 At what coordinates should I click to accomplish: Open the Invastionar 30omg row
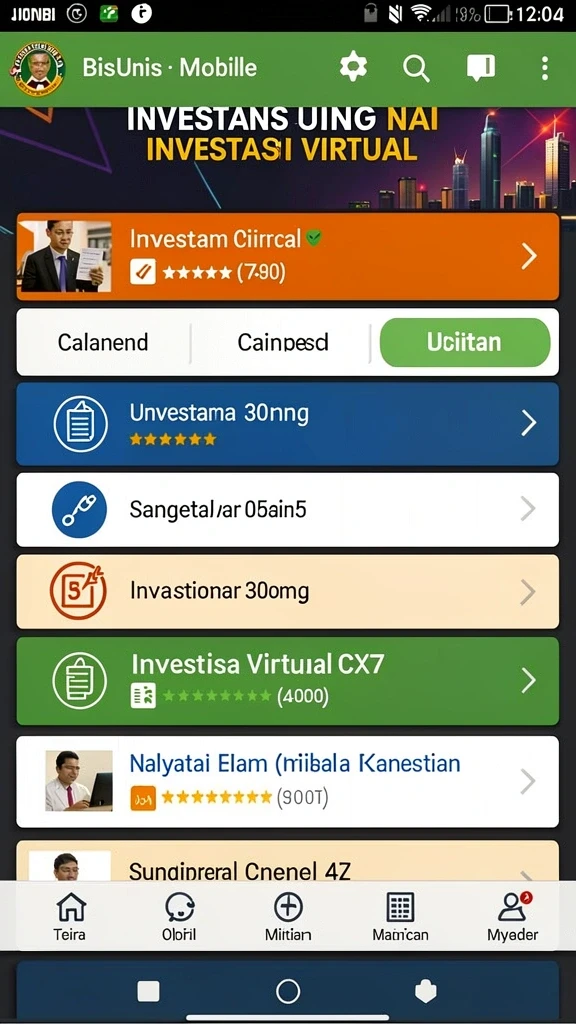pyautogui.click(x=287, y=592)
